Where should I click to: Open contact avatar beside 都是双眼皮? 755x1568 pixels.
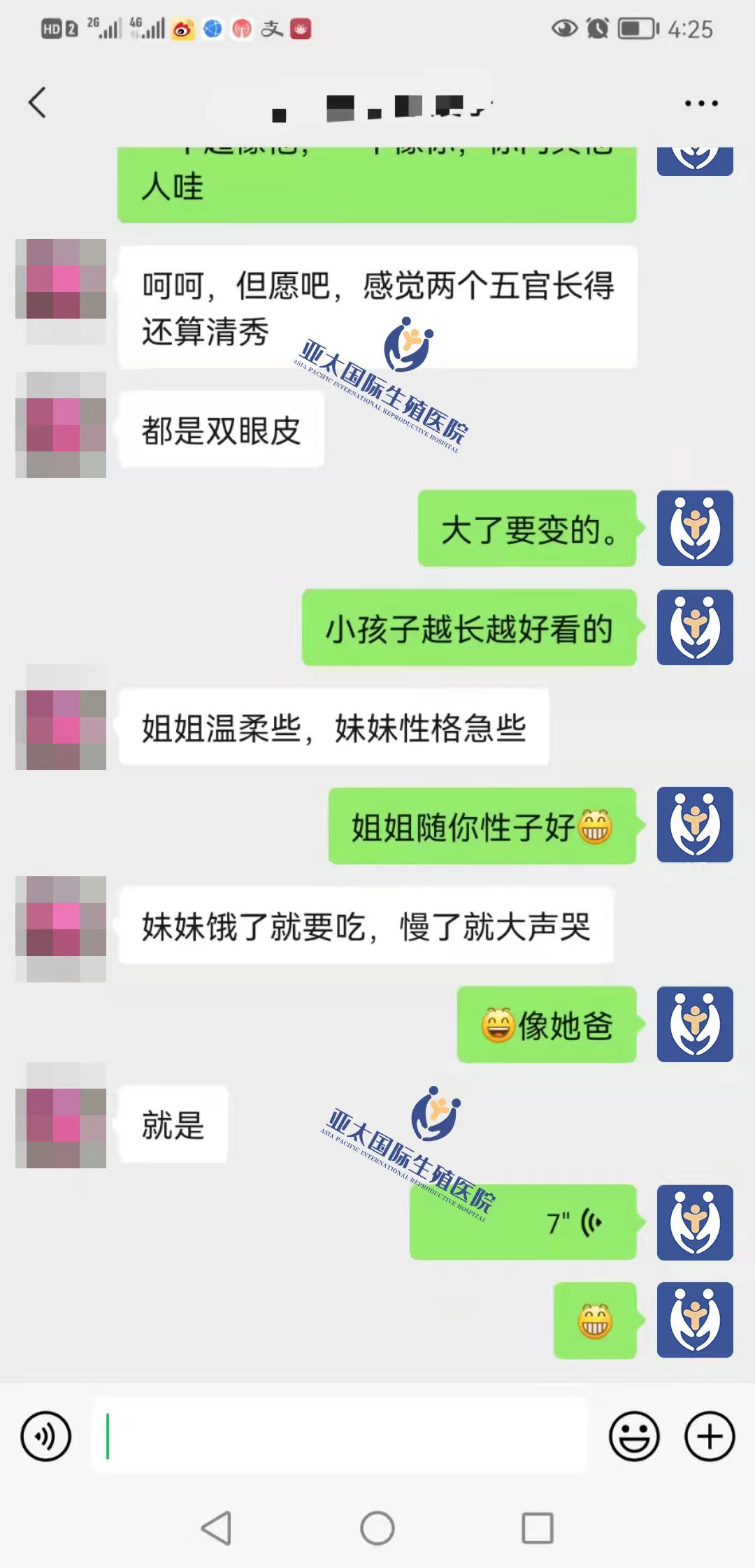tap(62, 426)
